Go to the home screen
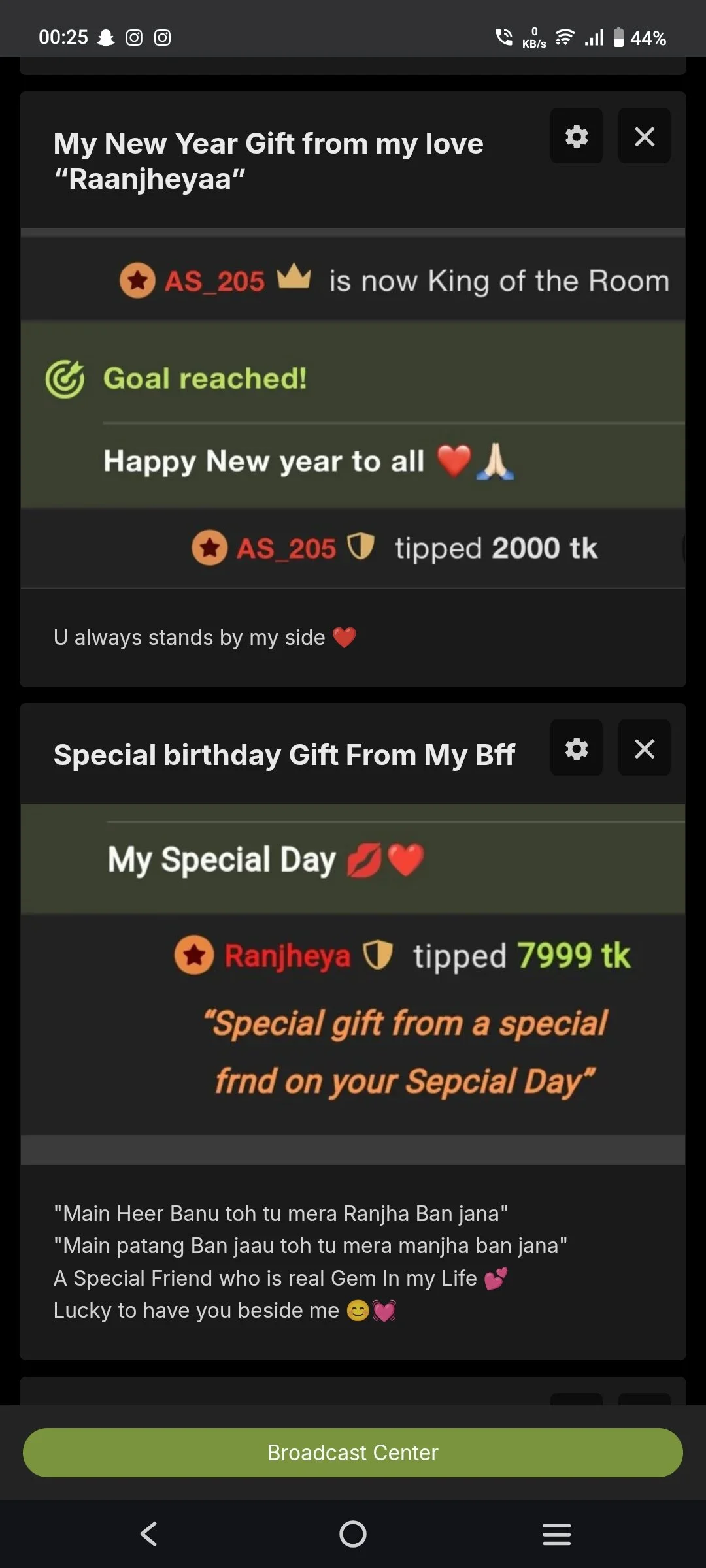 353,1533
